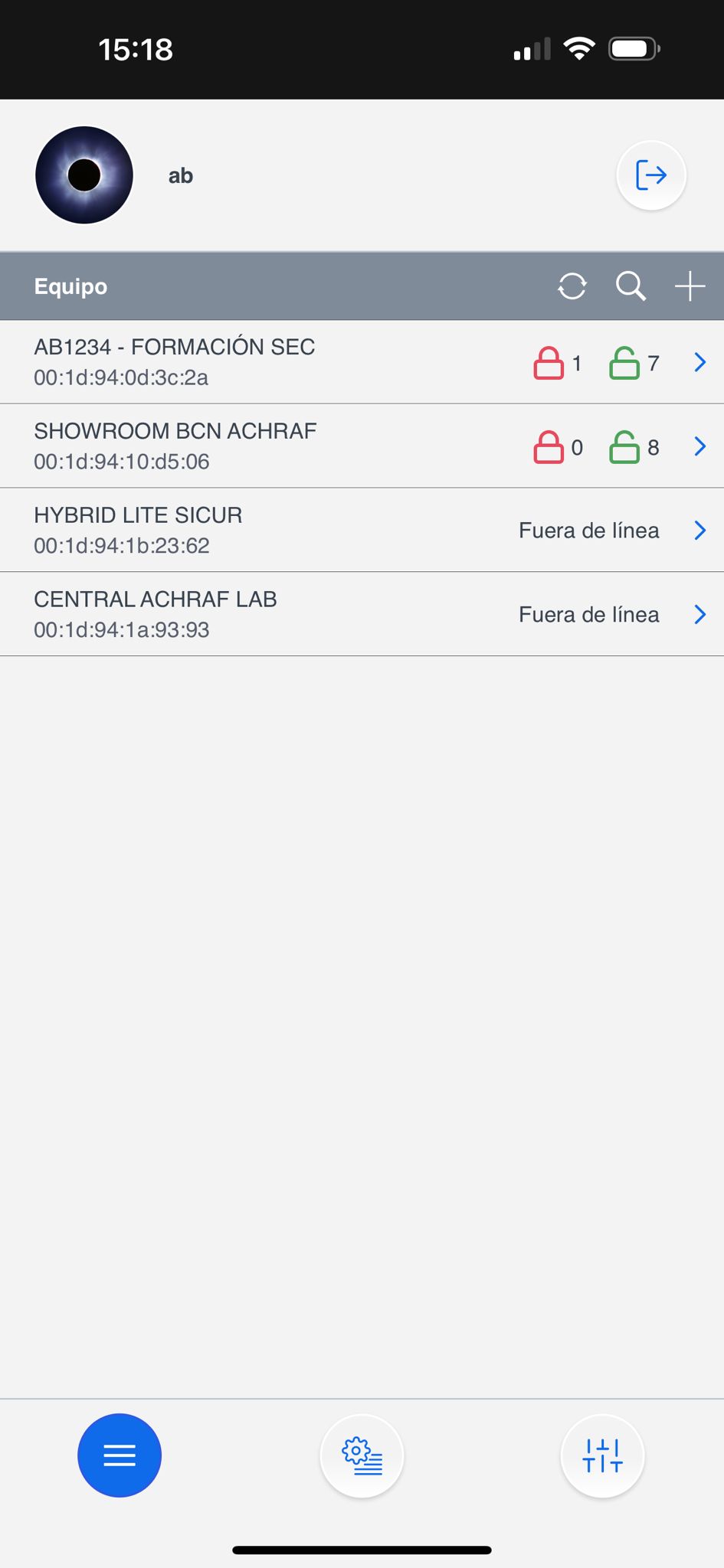Open CENTRAL ACHRAF LAB device

point(362,614)
